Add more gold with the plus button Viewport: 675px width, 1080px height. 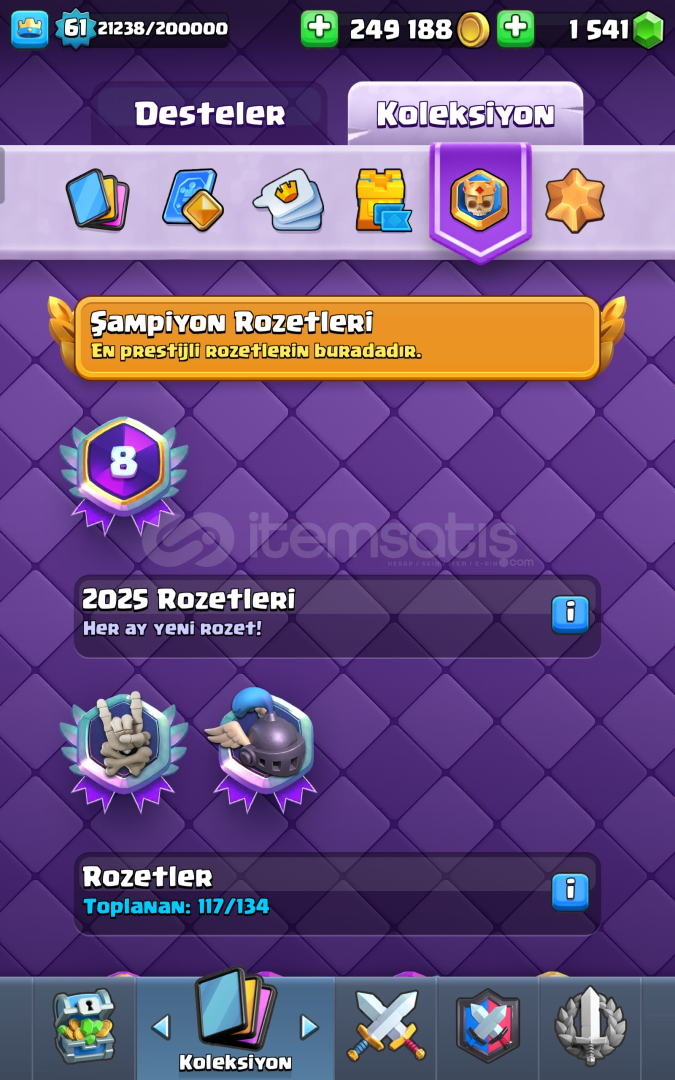pos(319,29)
